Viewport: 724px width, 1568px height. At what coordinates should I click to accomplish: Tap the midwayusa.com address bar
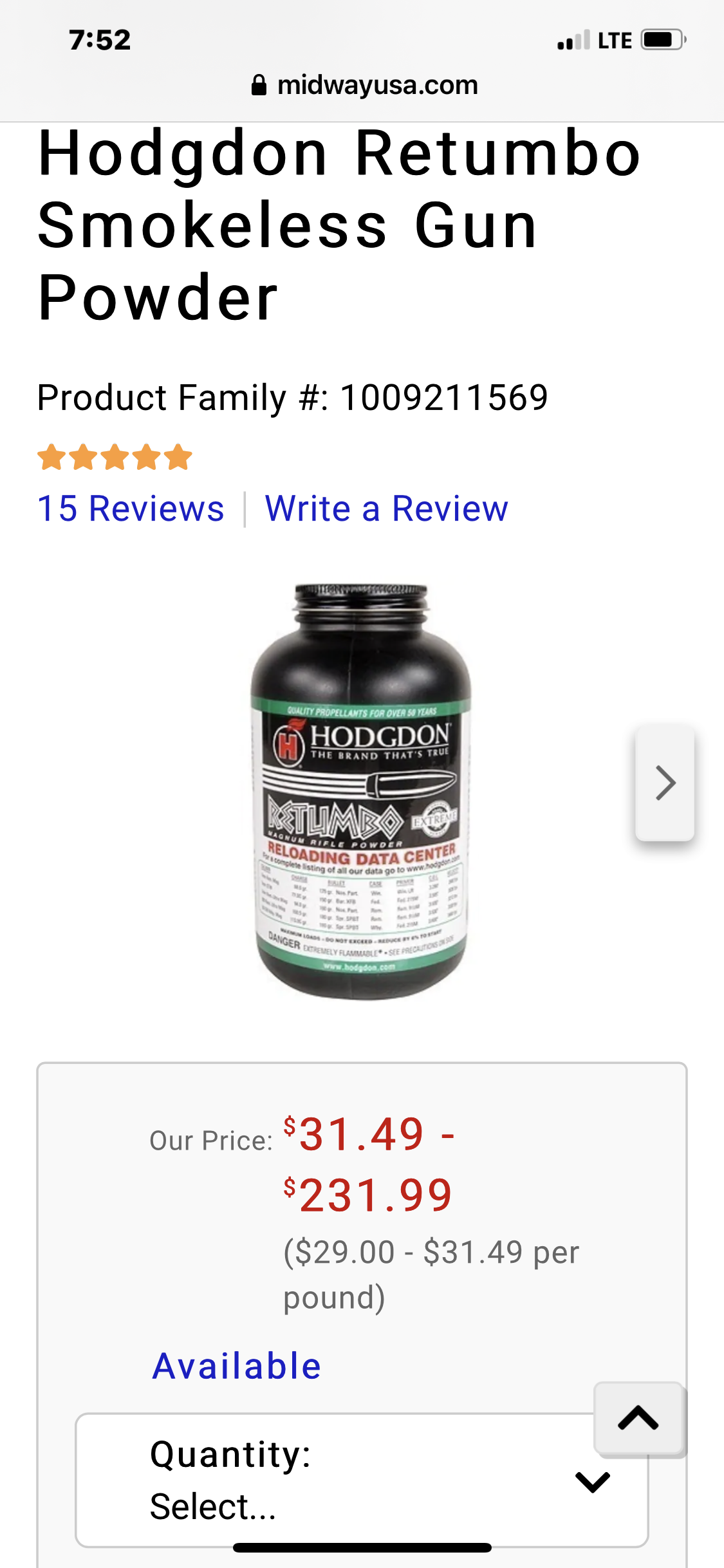click(x=364, y=85)
